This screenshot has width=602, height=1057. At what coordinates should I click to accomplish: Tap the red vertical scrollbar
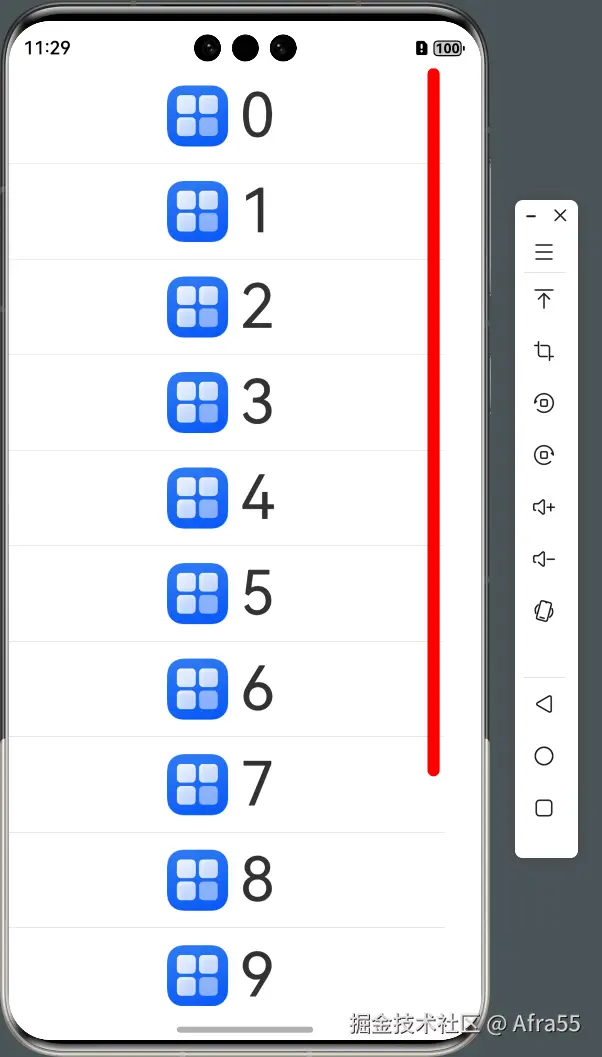434,420
